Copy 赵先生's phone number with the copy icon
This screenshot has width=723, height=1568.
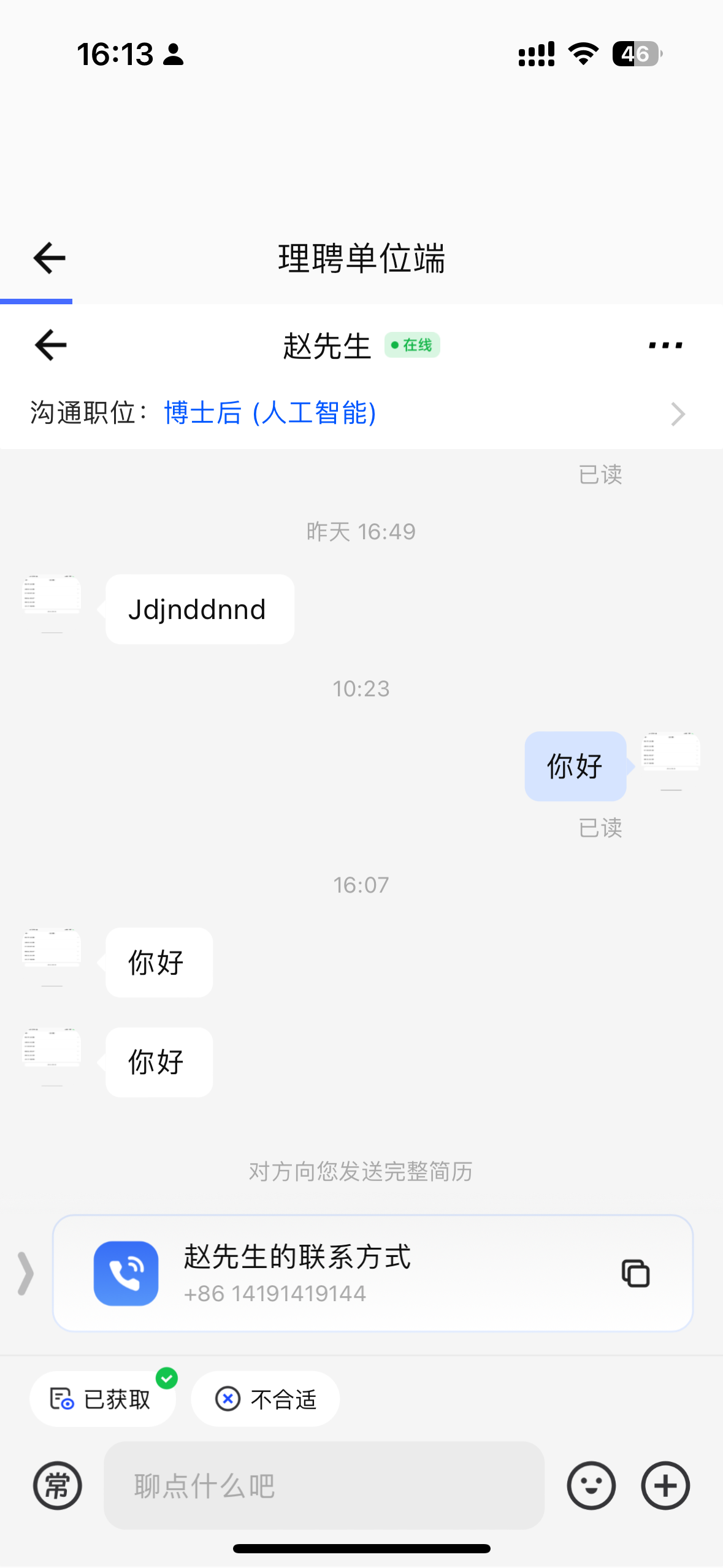(x=635, y=1274)
